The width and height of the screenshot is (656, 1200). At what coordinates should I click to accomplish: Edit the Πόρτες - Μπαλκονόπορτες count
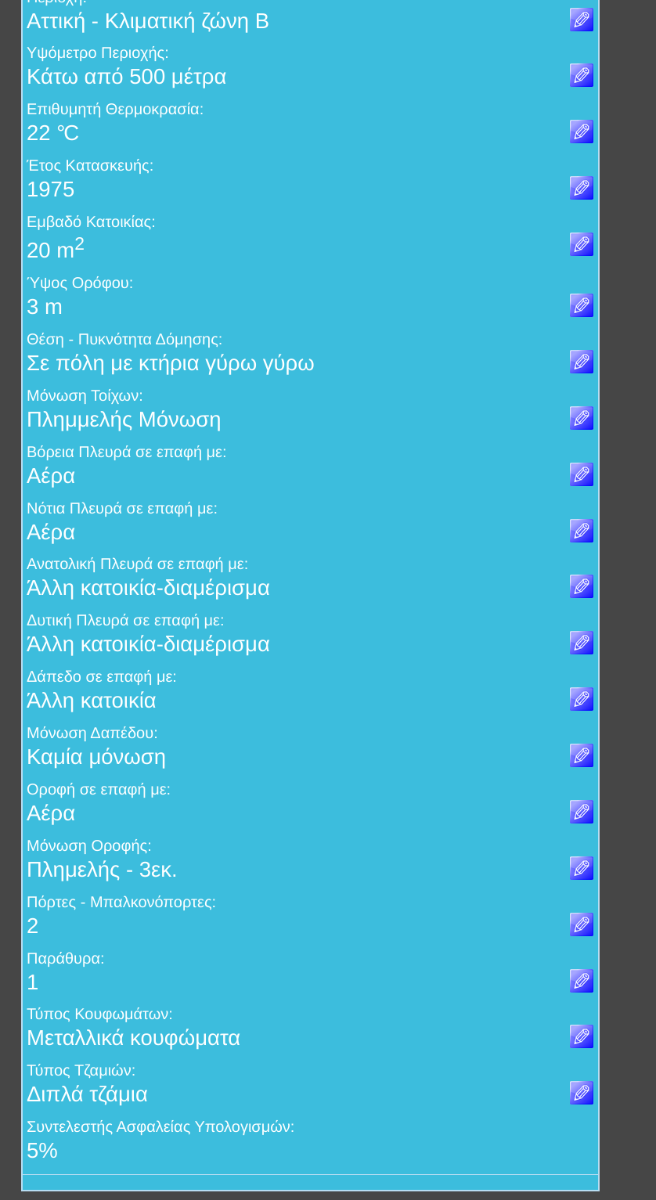(x=581, y=925)
